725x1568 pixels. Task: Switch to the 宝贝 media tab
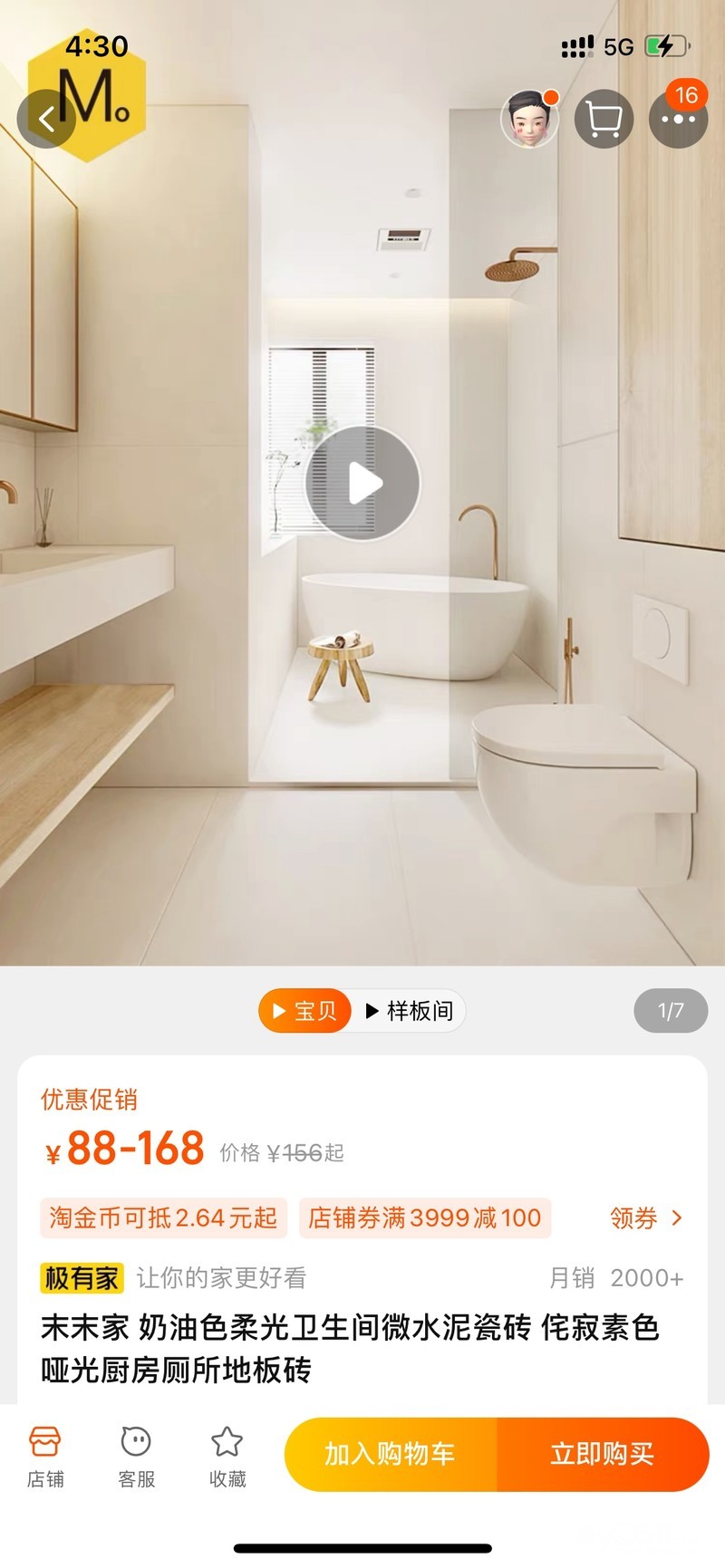pos(305,1011)
